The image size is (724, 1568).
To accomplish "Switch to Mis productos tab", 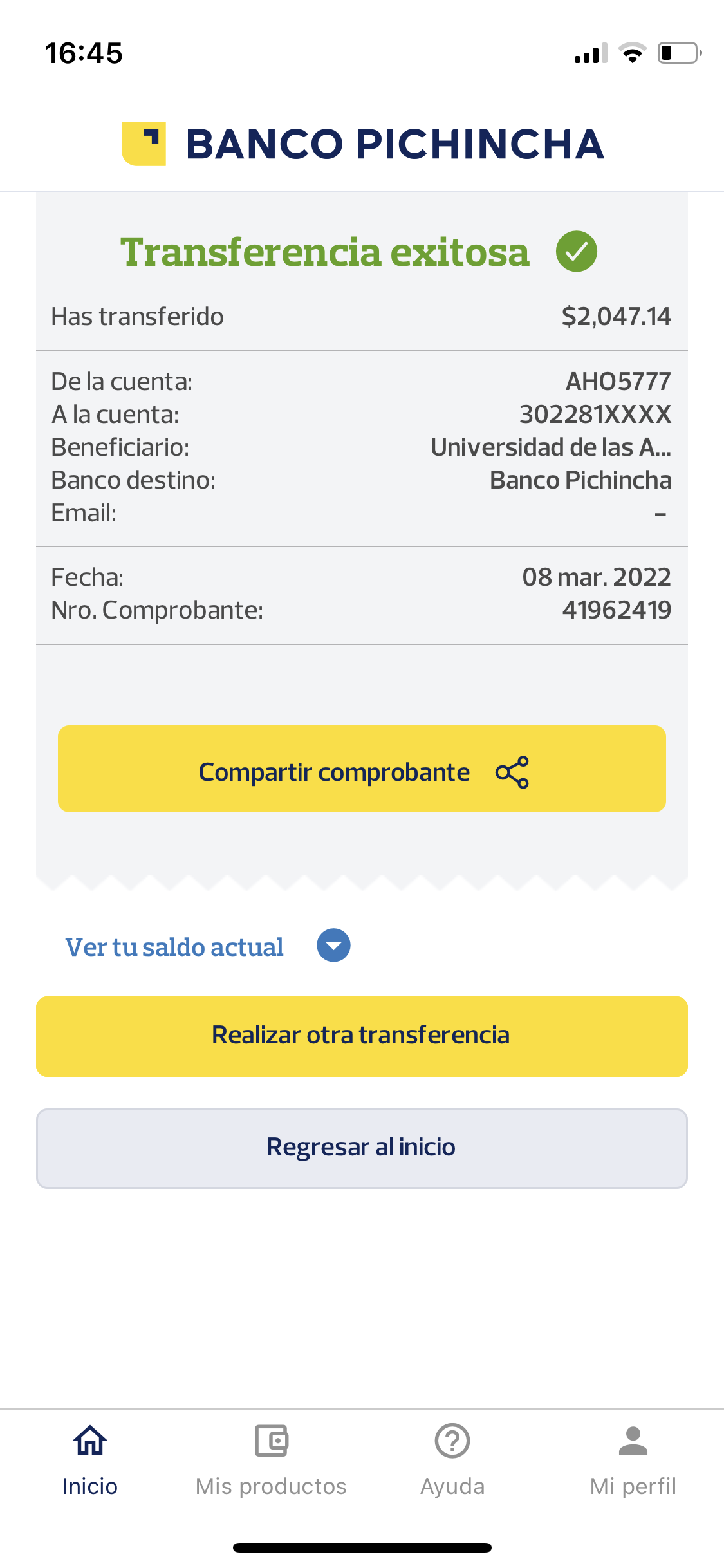I will [x=271, y=1460].
